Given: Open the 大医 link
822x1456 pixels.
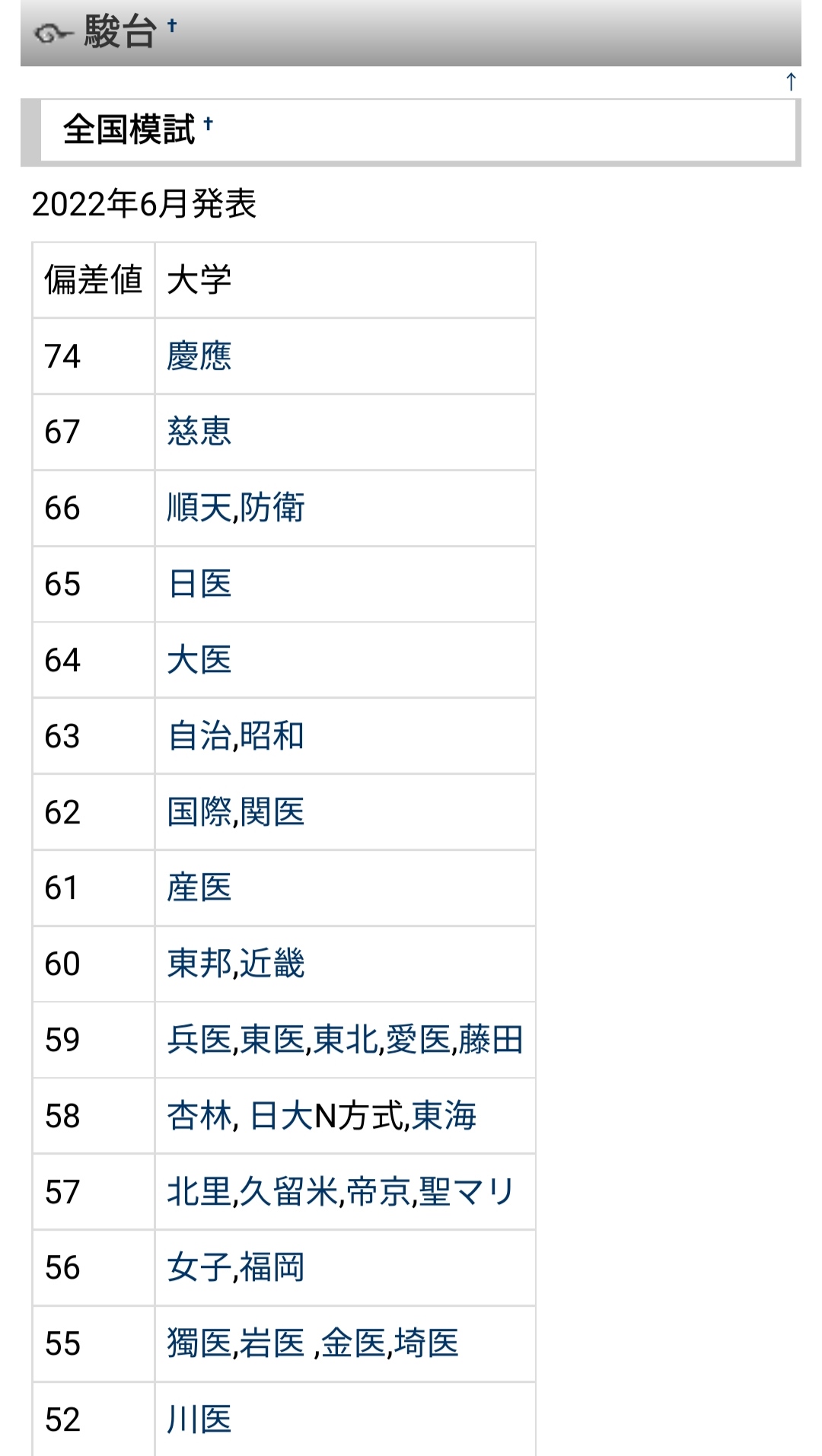Looking at the screenshot, I should tap(199, 660).
